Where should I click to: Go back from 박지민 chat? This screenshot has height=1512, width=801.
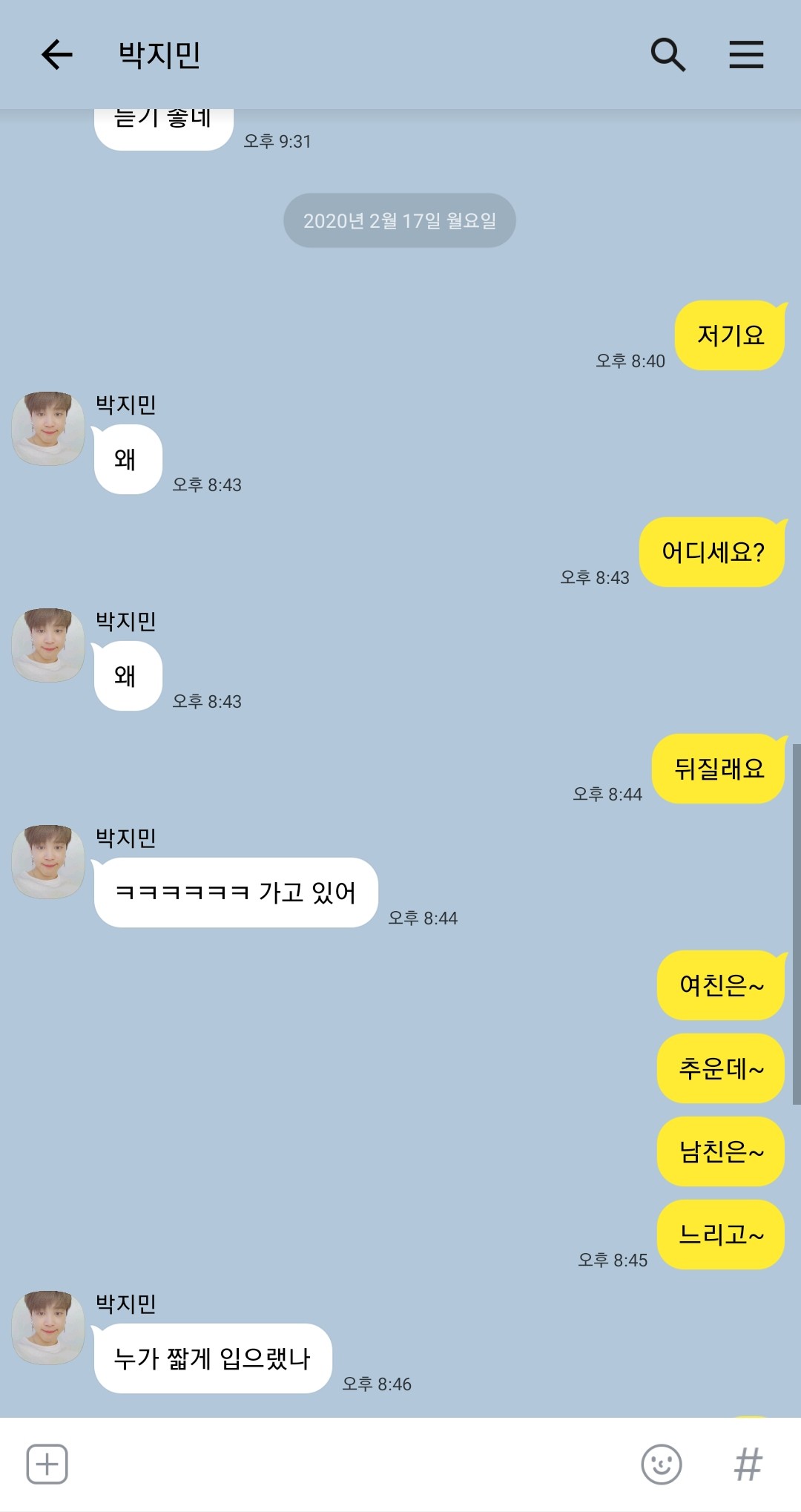[56, 55]
